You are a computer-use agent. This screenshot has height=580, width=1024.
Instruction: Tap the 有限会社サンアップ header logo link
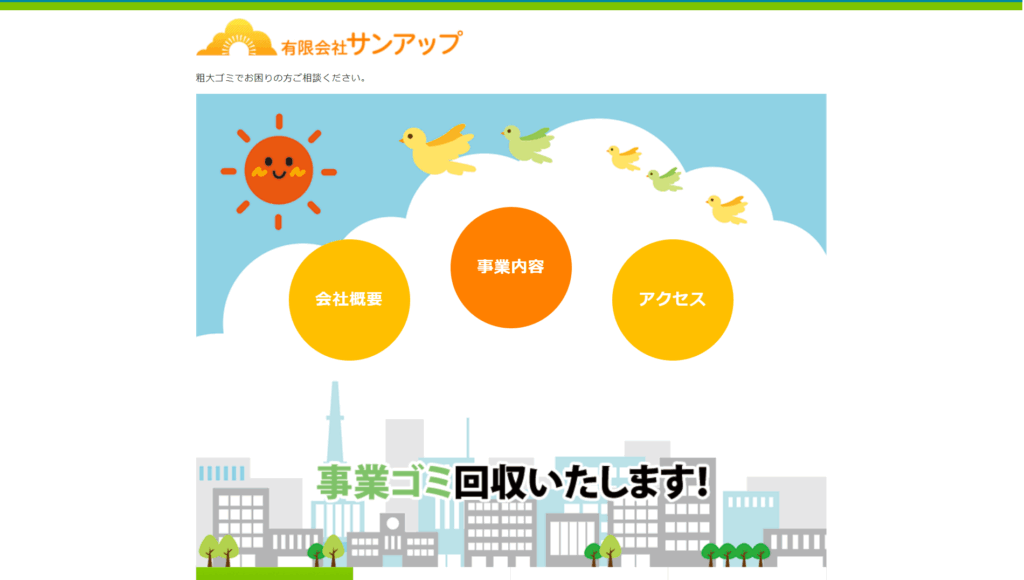point(329,41)
